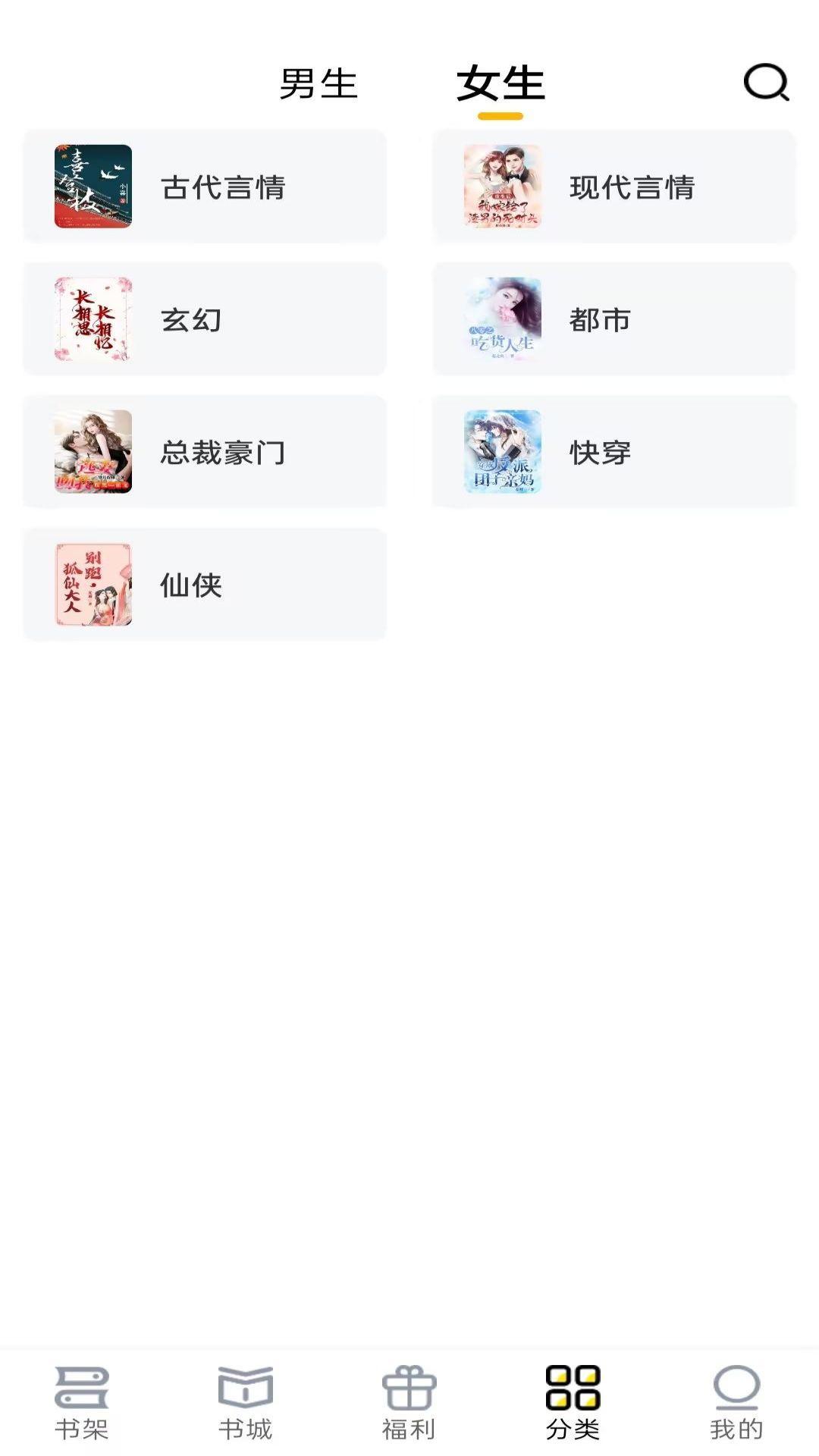The image size is (819, 1456).
Task: Tap the 总裁豪门 category
Action: [205, 451]
